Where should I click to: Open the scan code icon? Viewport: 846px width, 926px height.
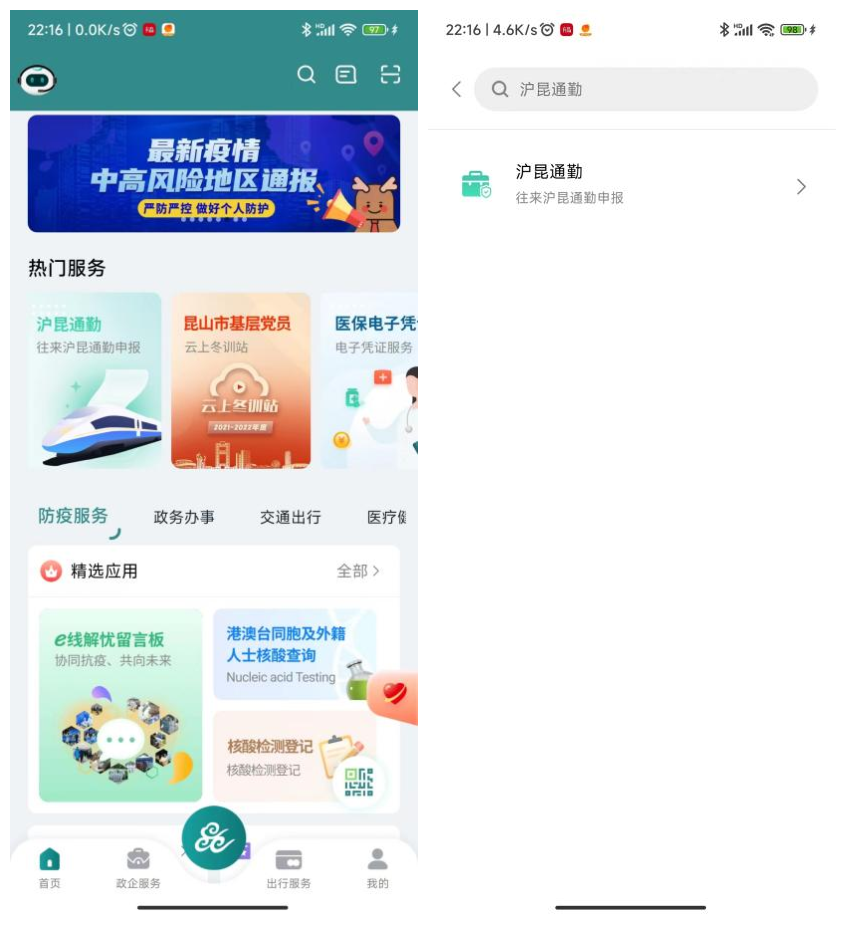pyautogui.click(x=390, y=75)
